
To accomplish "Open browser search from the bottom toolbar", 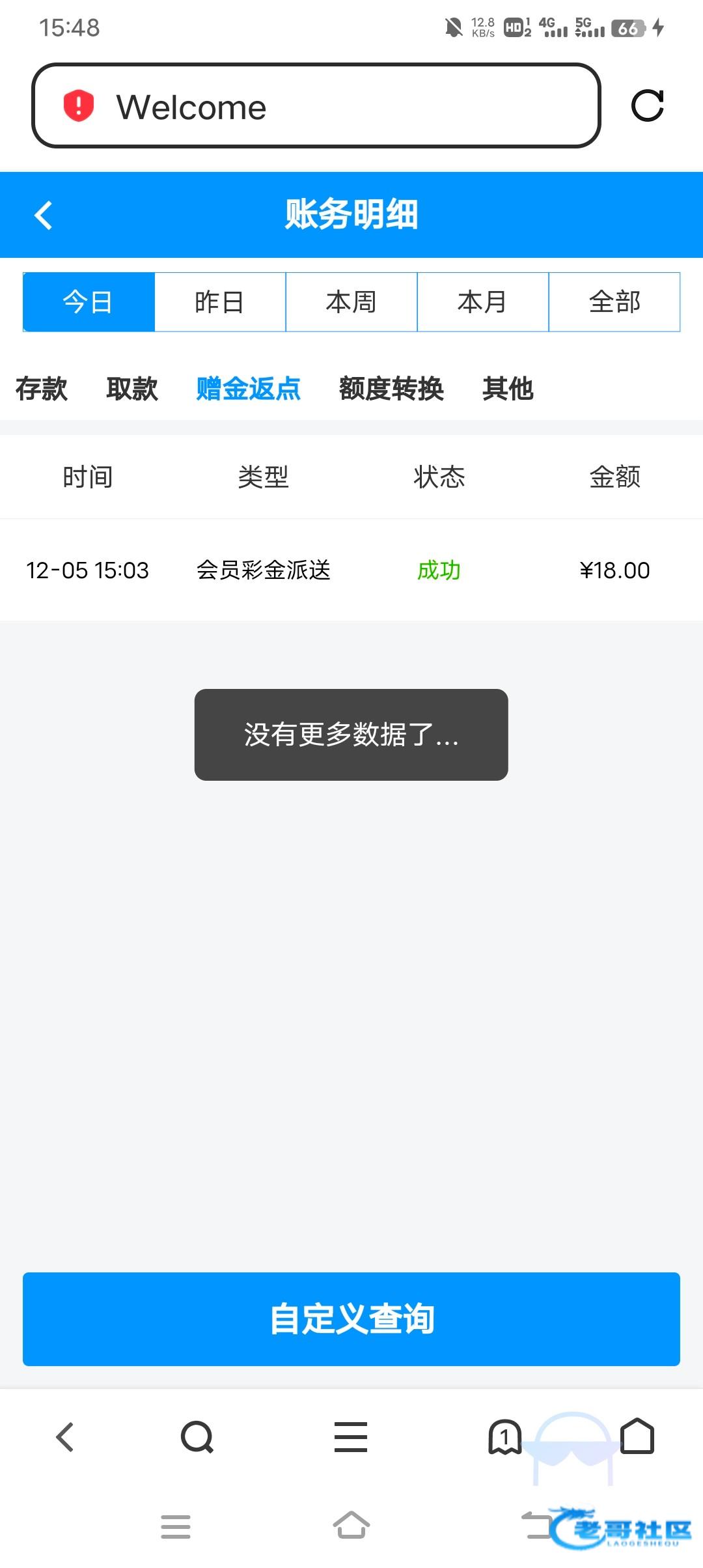I will coord(197,1437).
